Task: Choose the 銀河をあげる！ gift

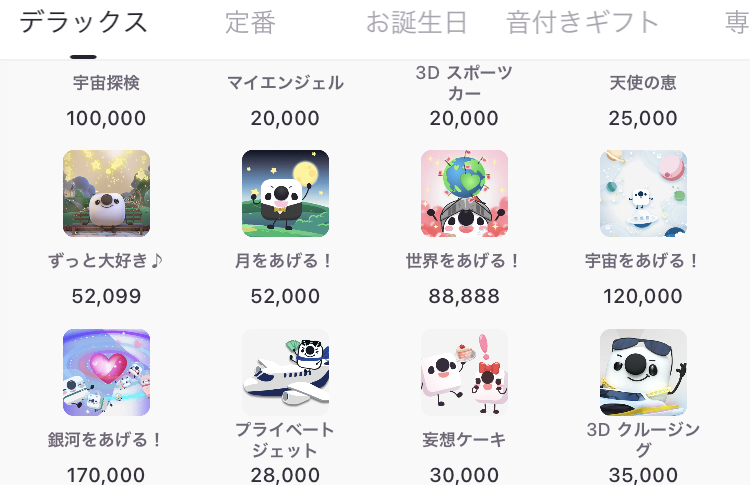Action: 106,373
